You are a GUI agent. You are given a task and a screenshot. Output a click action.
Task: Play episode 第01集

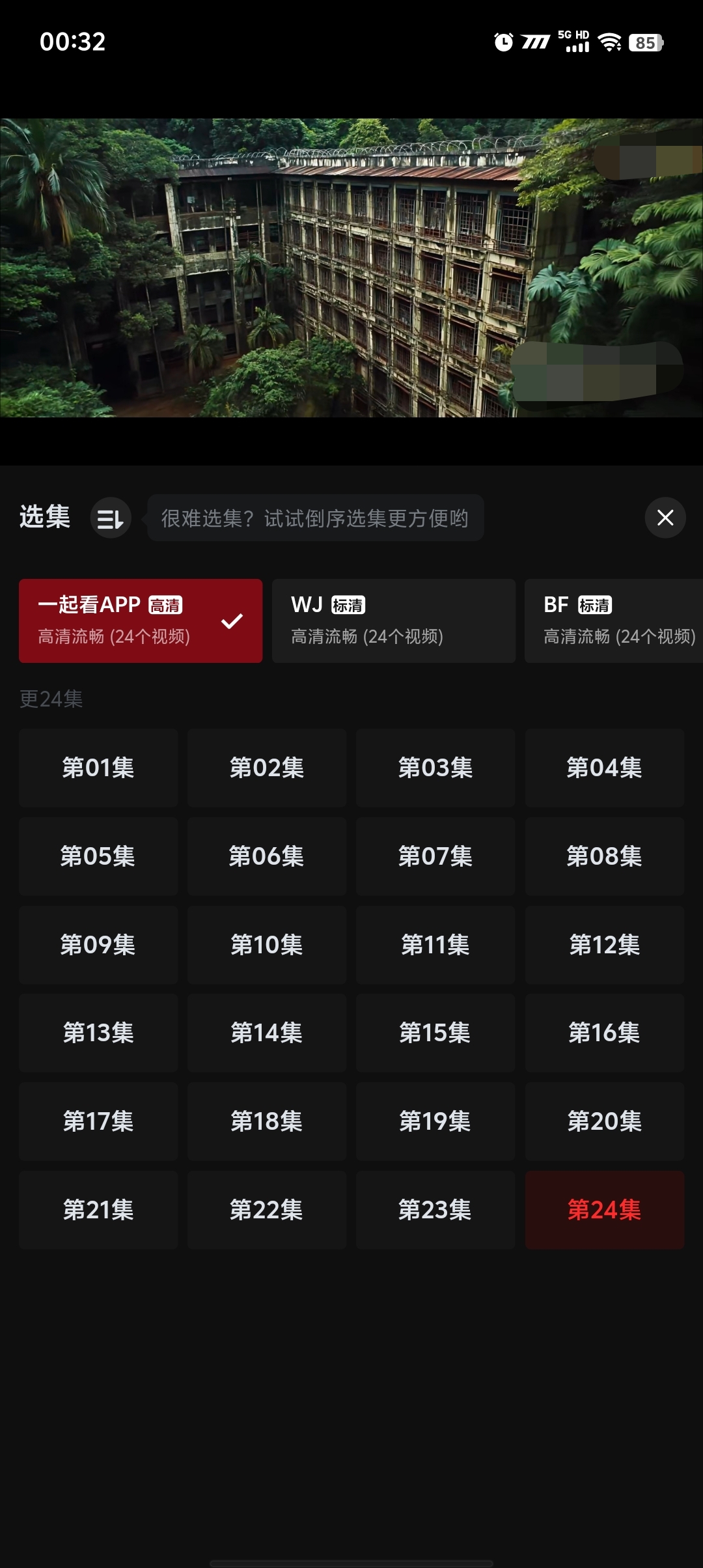tap(98, 768)
